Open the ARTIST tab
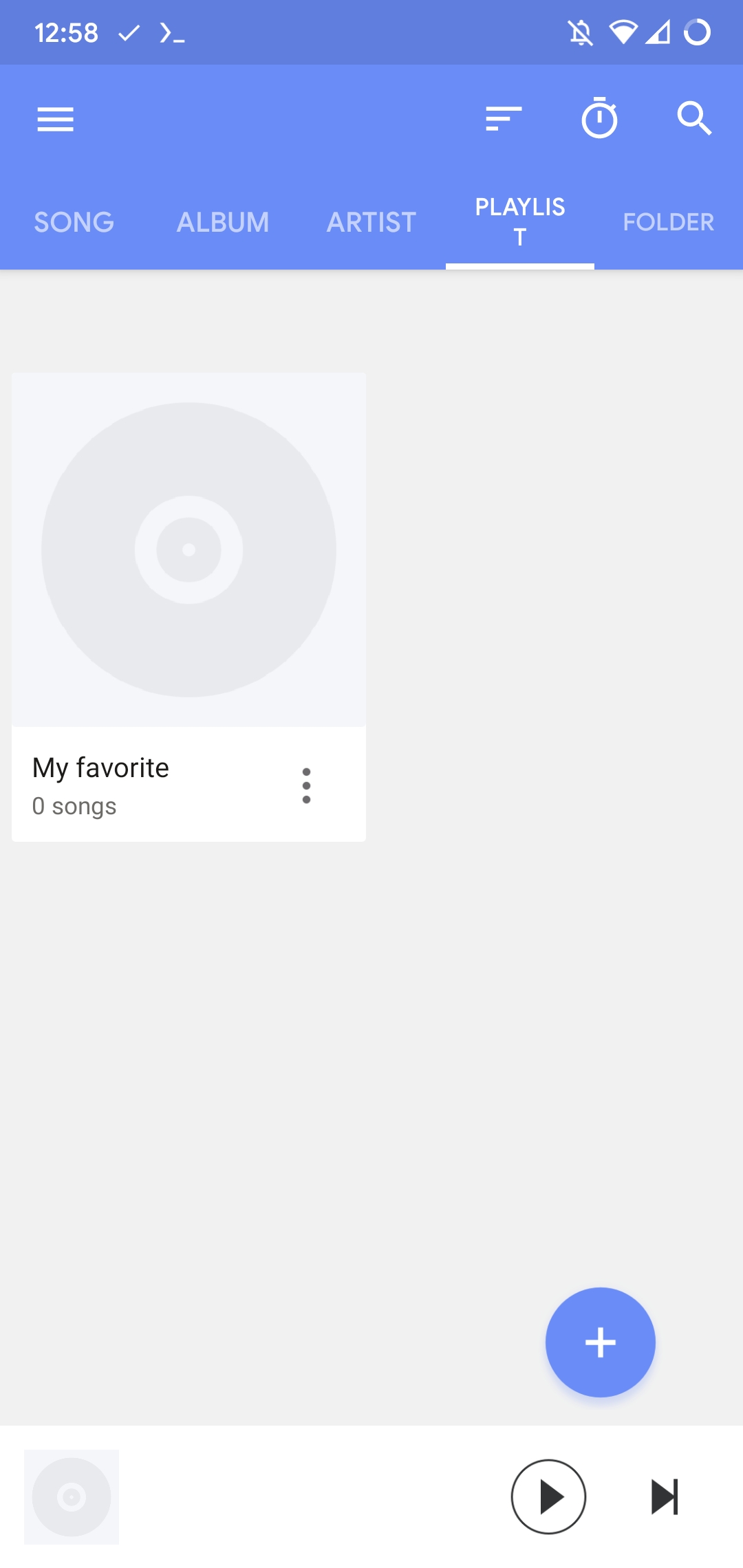743x1568 pixels. [x=370, y=221]
